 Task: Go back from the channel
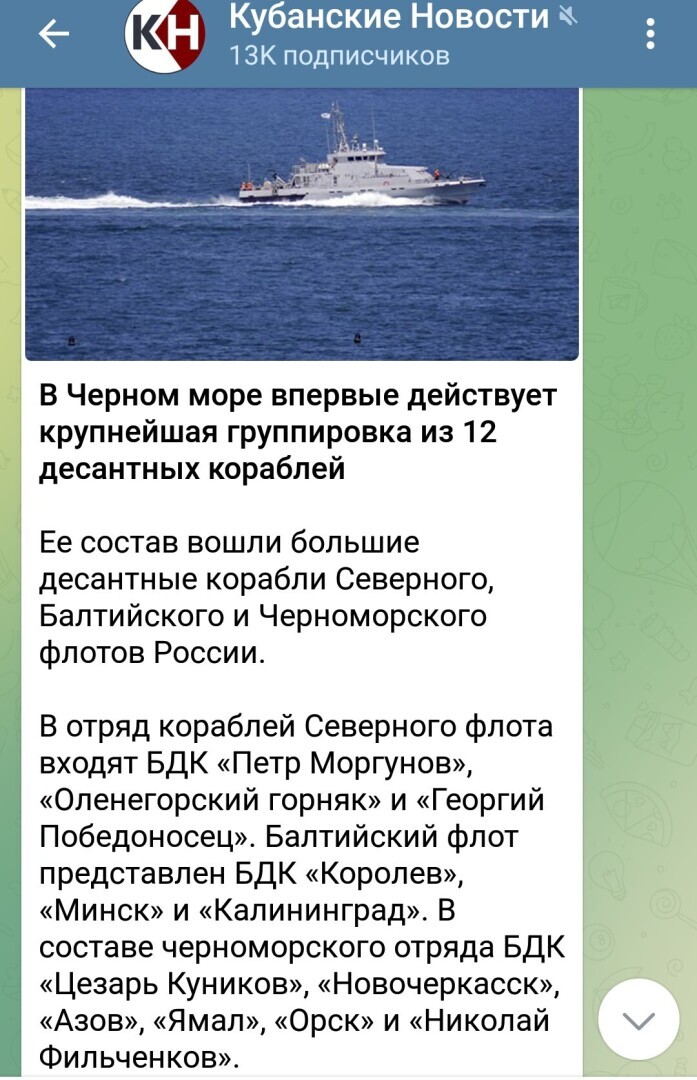click(54, 36)
